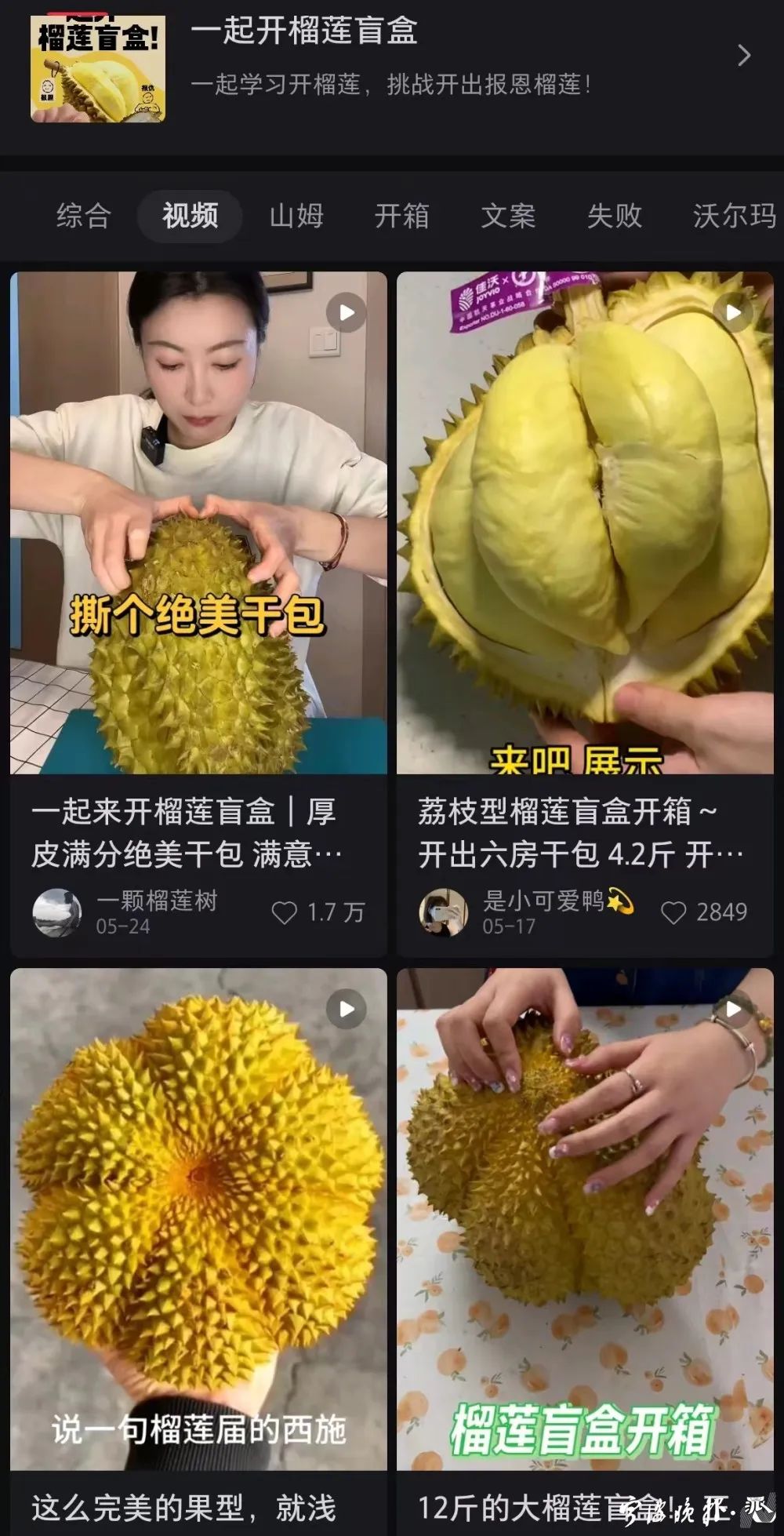The image size is (784, 1536).
Task: Visit 一颗榴莲树's profile
Action: click(56, 912)
